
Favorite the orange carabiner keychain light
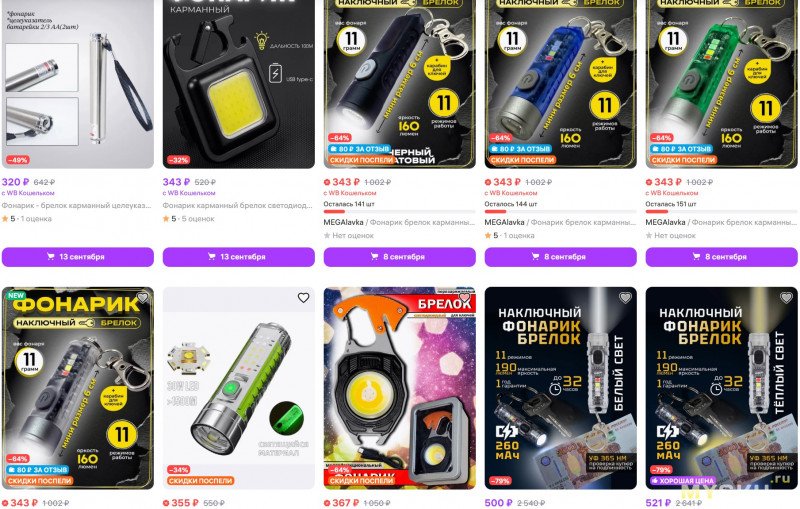click(x=464, y=298)
